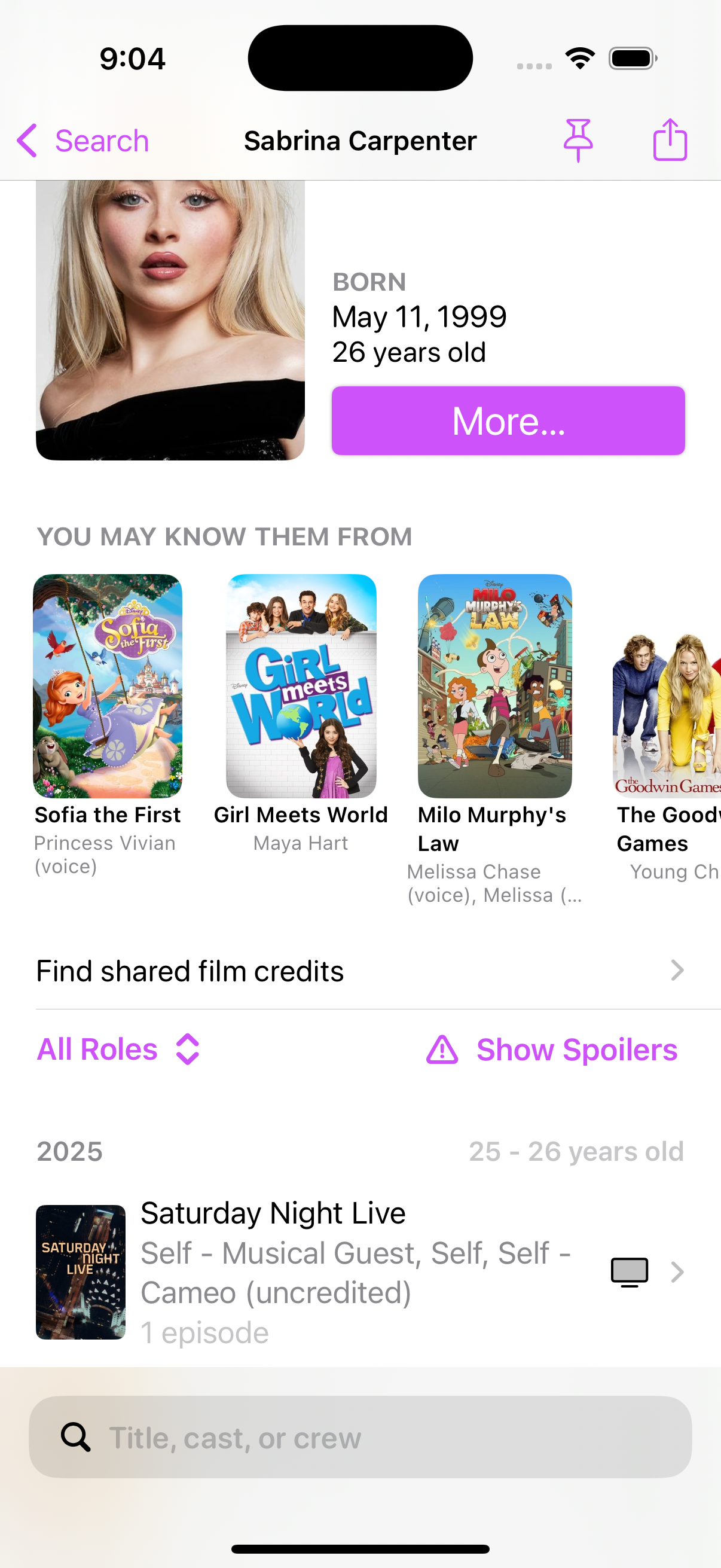Open Milo Murphy's Law poster
The image size is (721, 1568).
[x=494, y=686]
